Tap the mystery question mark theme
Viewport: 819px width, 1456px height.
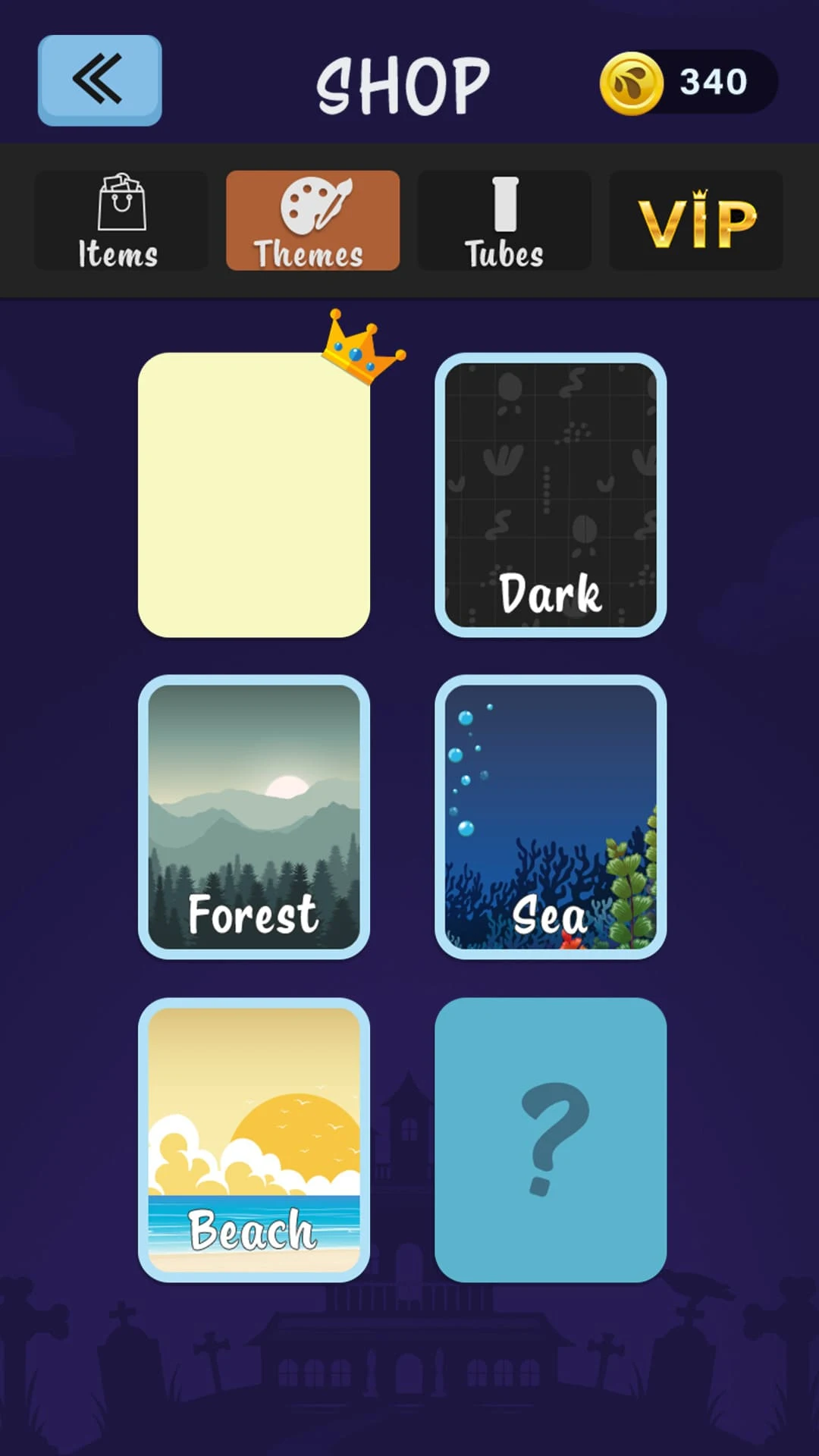551,1141
